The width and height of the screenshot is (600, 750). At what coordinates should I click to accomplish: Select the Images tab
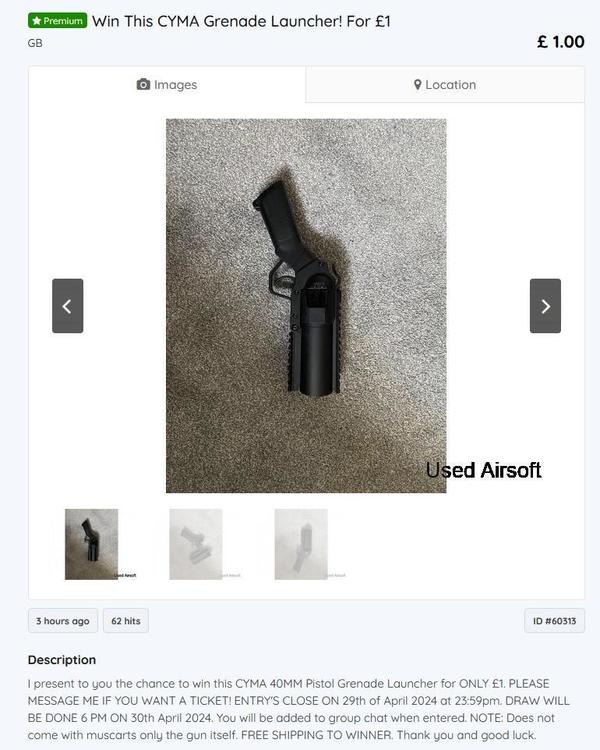pyautogui.click(x=167, y=85)
